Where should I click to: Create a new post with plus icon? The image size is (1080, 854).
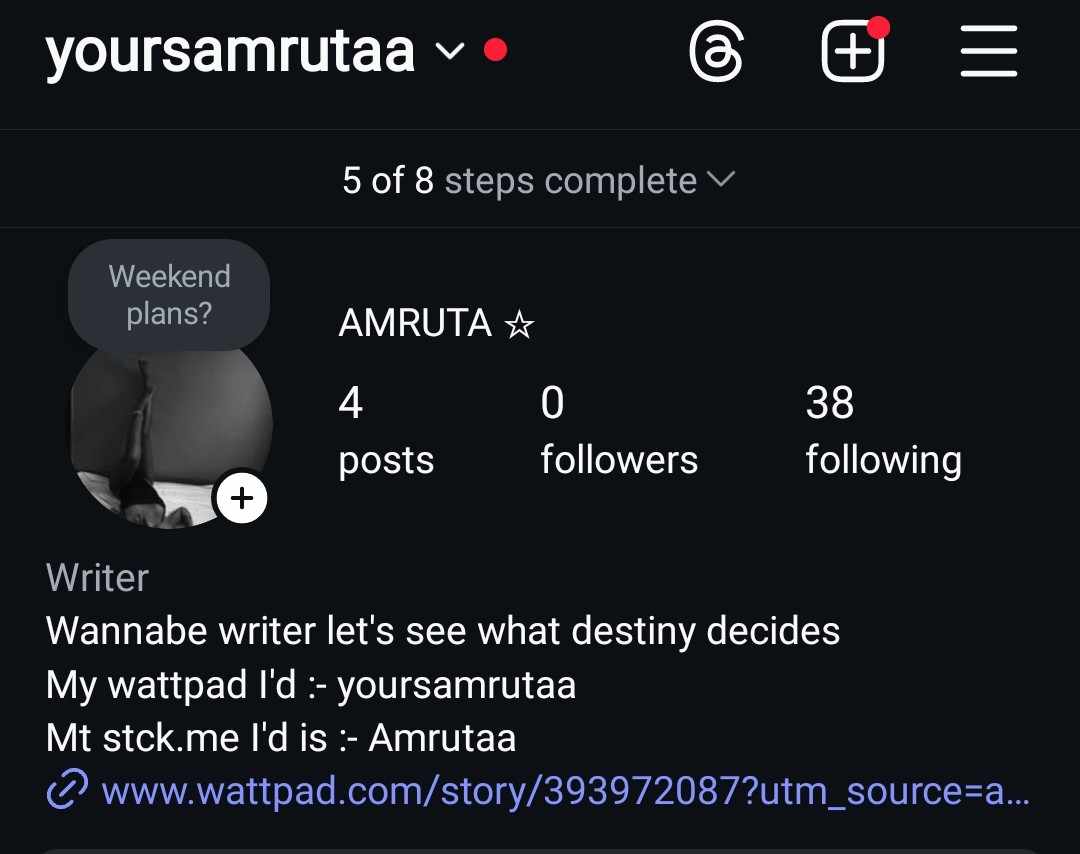(x=853, y=51)
